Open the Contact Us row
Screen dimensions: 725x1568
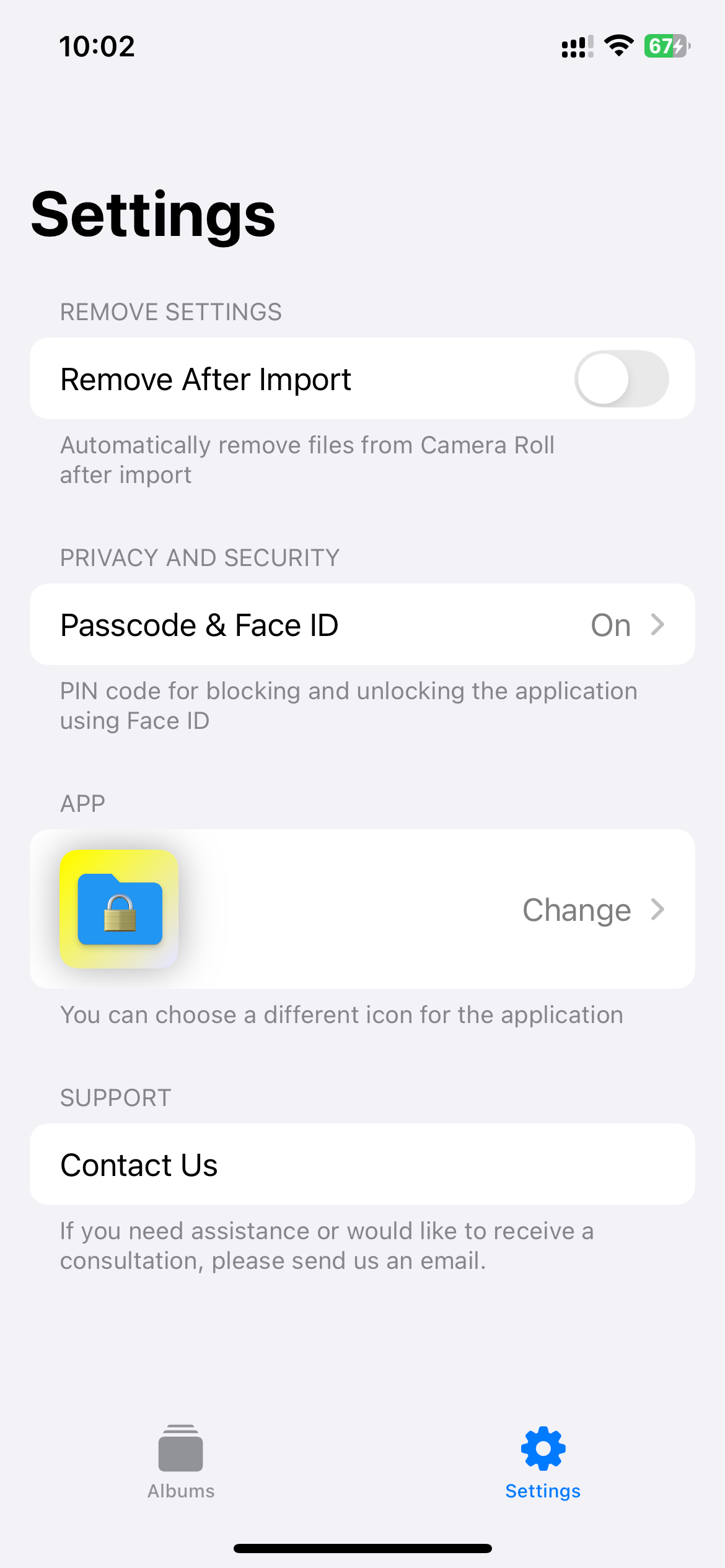(362, 1165)
